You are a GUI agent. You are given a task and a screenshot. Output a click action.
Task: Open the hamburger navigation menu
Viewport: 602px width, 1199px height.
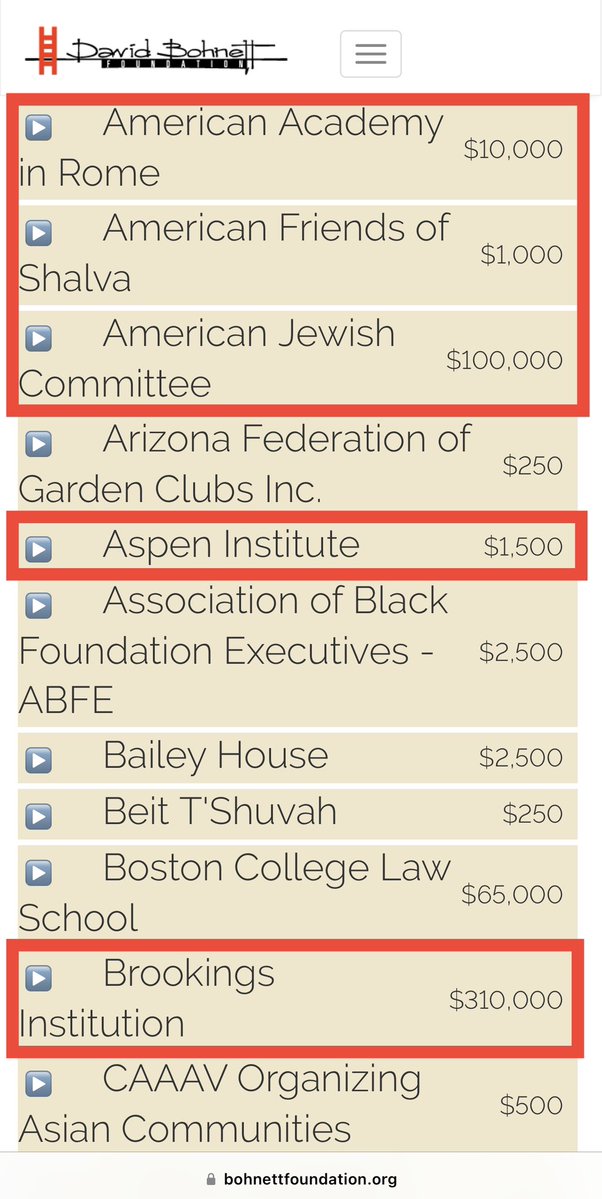[x=370, y=53]
